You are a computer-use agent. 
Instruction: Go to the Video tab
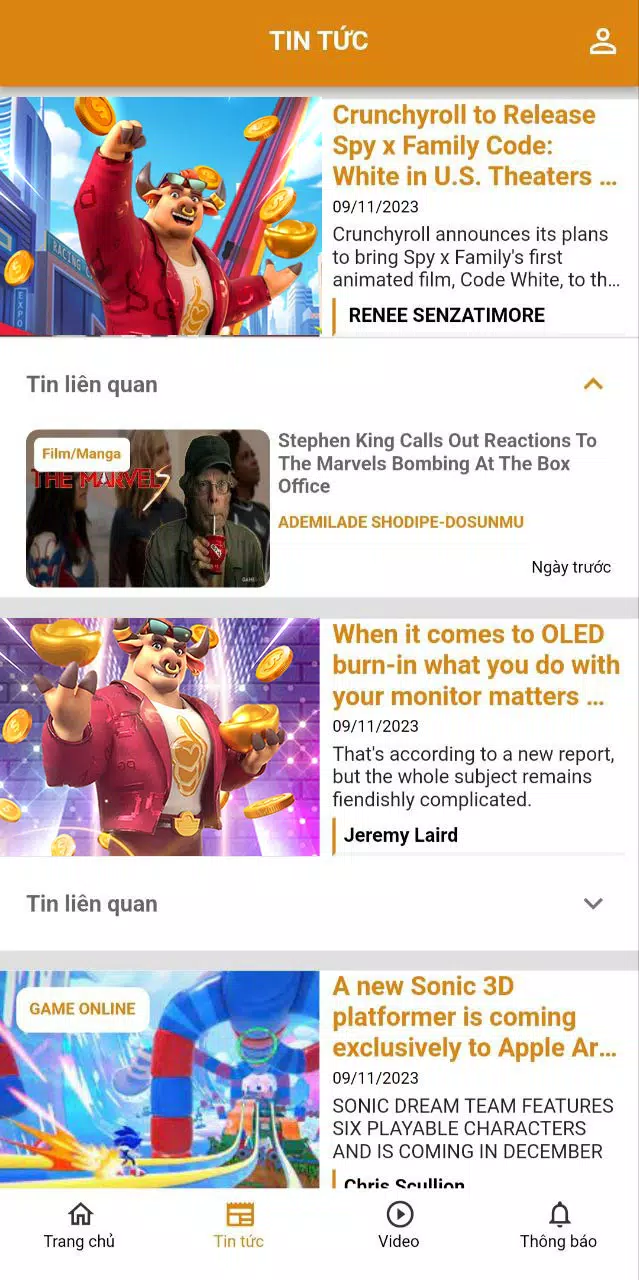click(x=399, y=1225)
